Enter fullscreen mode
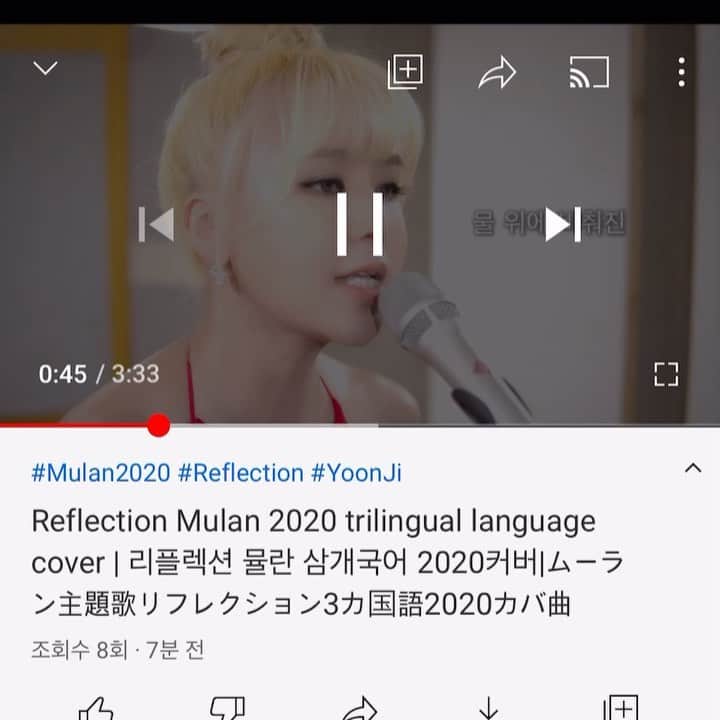Screen dimensions: 720x720 pyautogui.click(x=666, y=375)
